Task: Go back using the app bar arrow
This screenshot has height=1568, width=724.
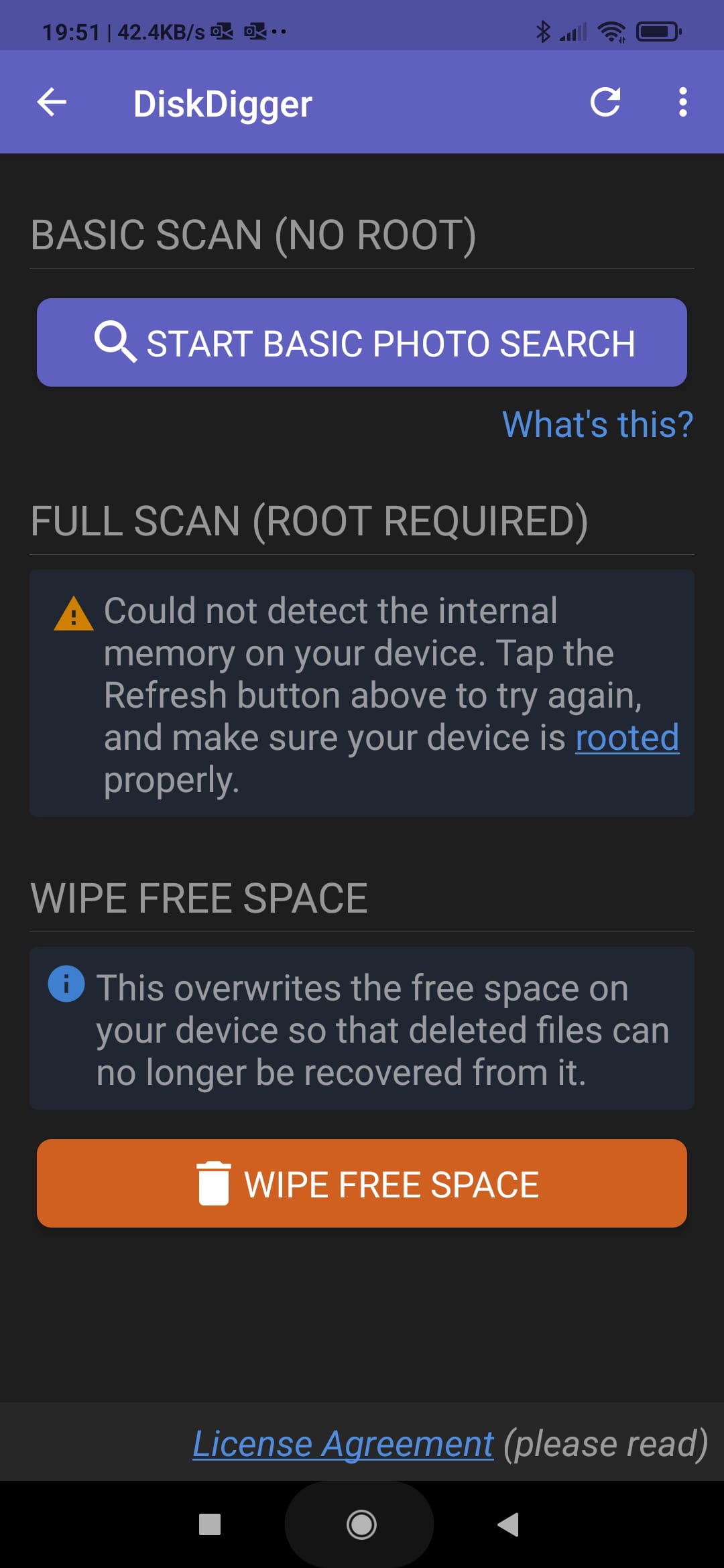Action: (x=52, y=103)
